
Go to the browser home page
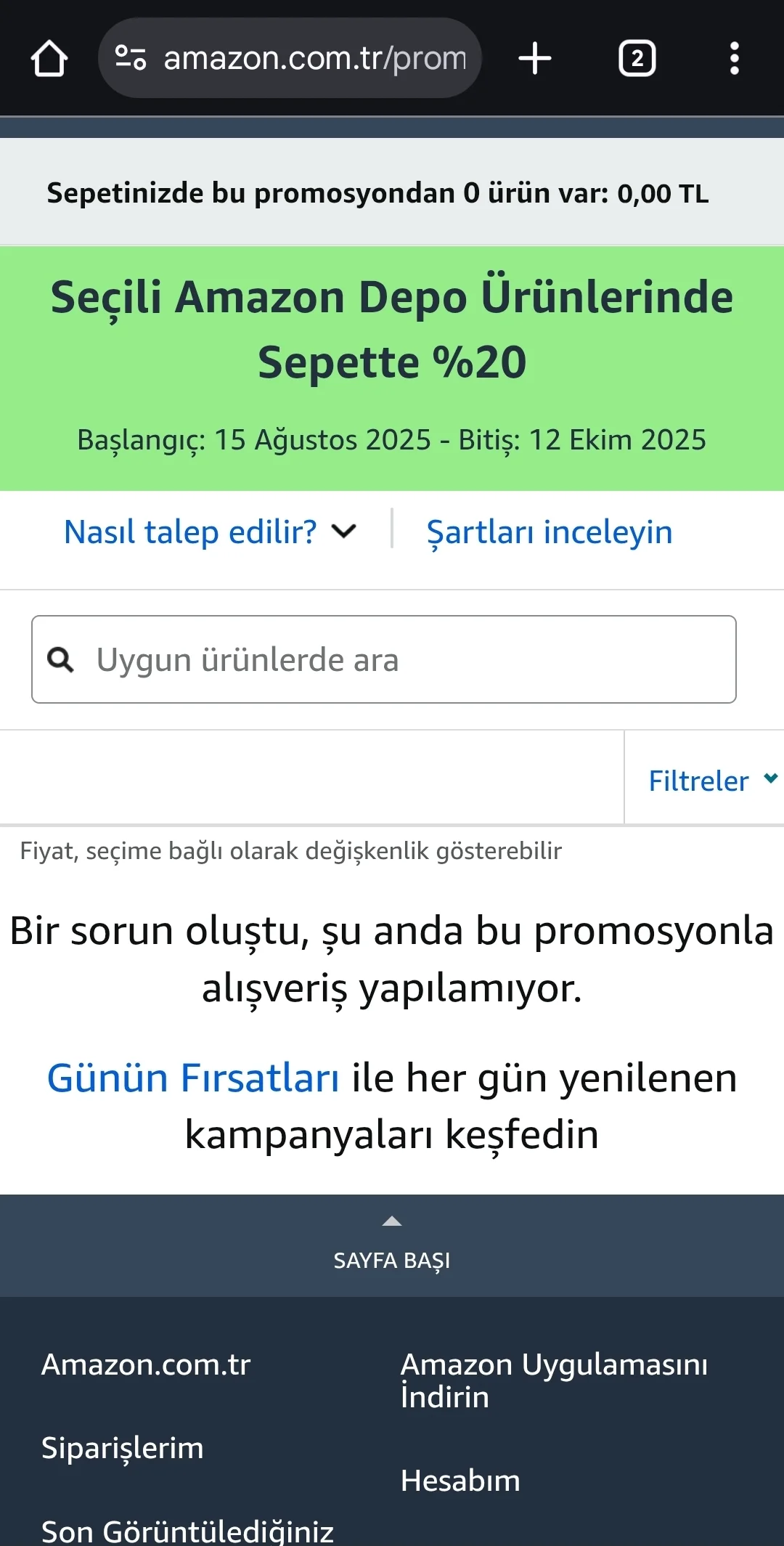(49, 59)
